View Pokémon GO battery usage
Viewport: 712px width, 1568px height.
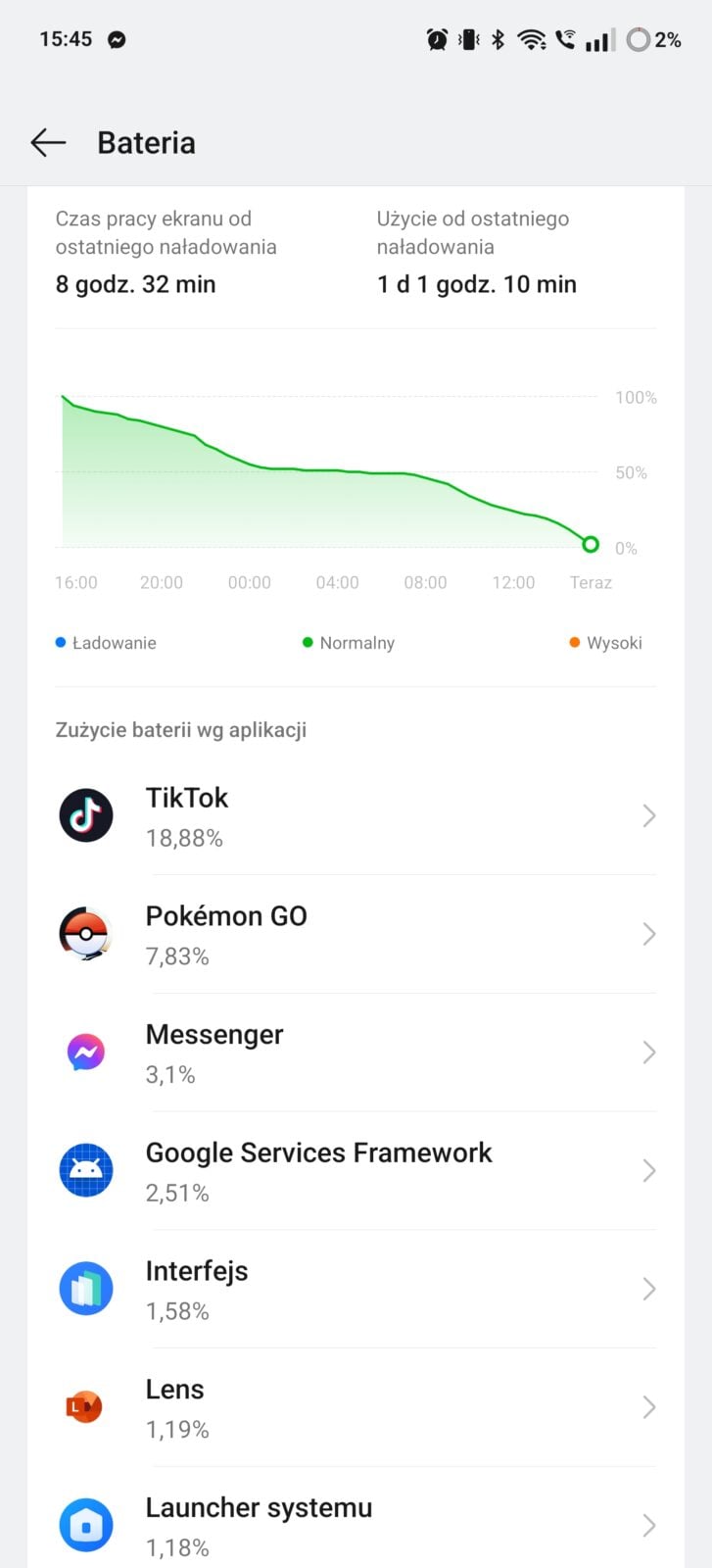point(356,935)
